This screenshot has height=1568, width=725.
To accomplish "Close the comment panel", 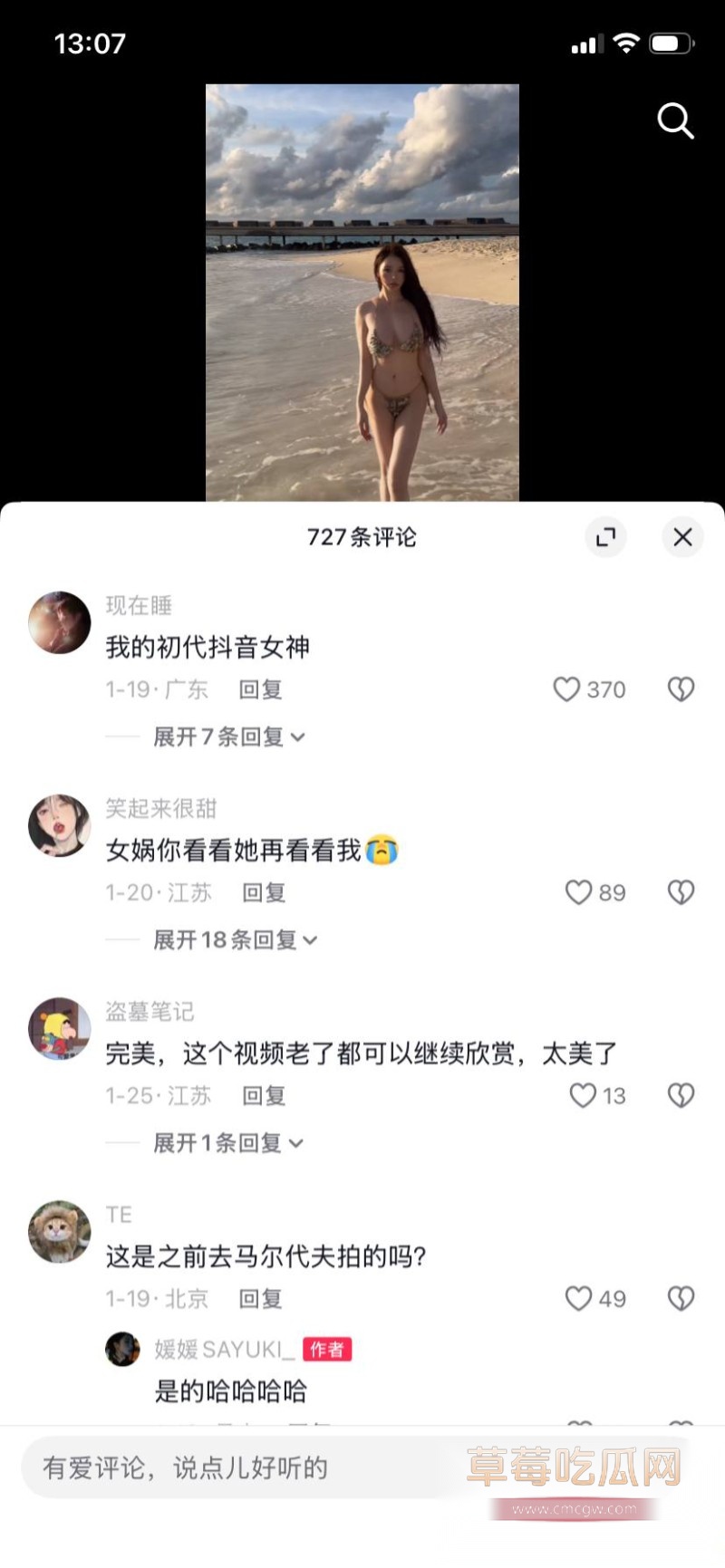I will coord(682,537).
